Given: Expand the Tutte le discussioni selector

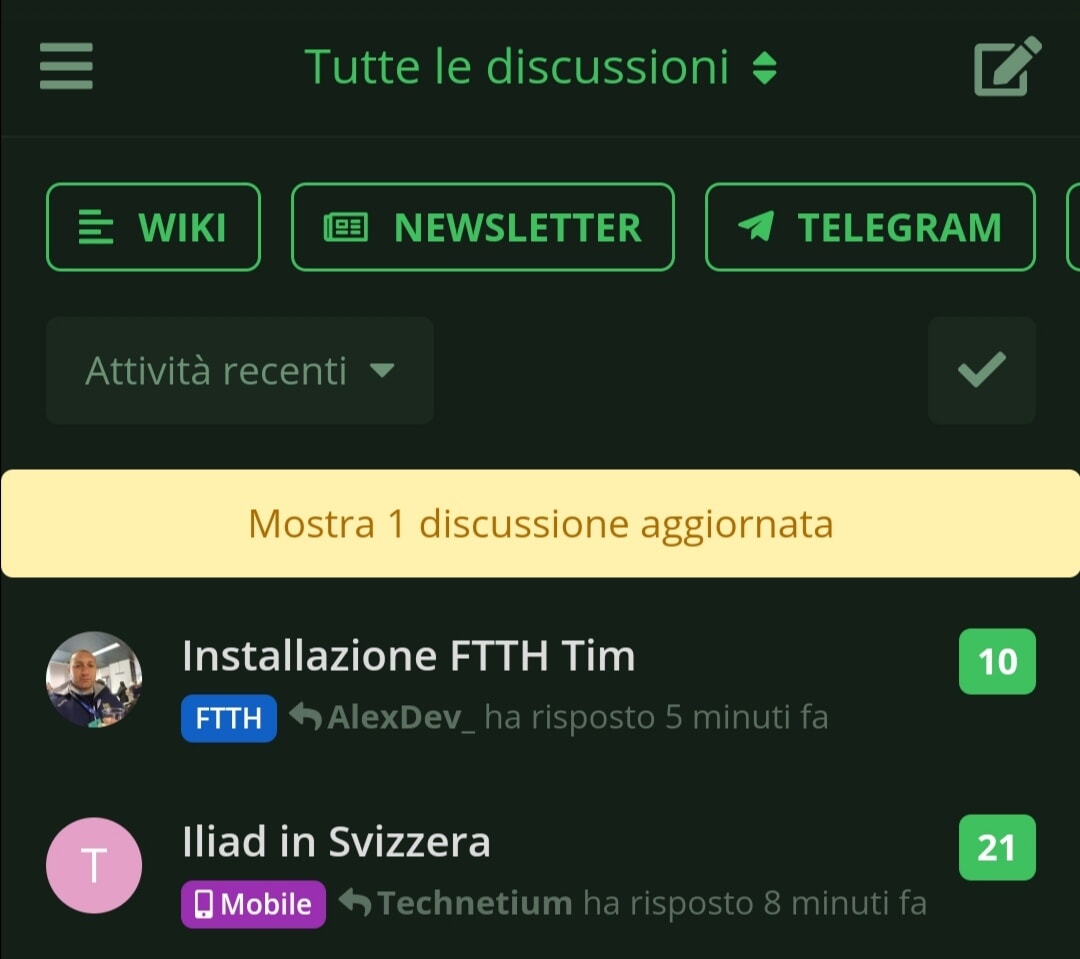Looking at the screenshot, I should click(540, 67).
